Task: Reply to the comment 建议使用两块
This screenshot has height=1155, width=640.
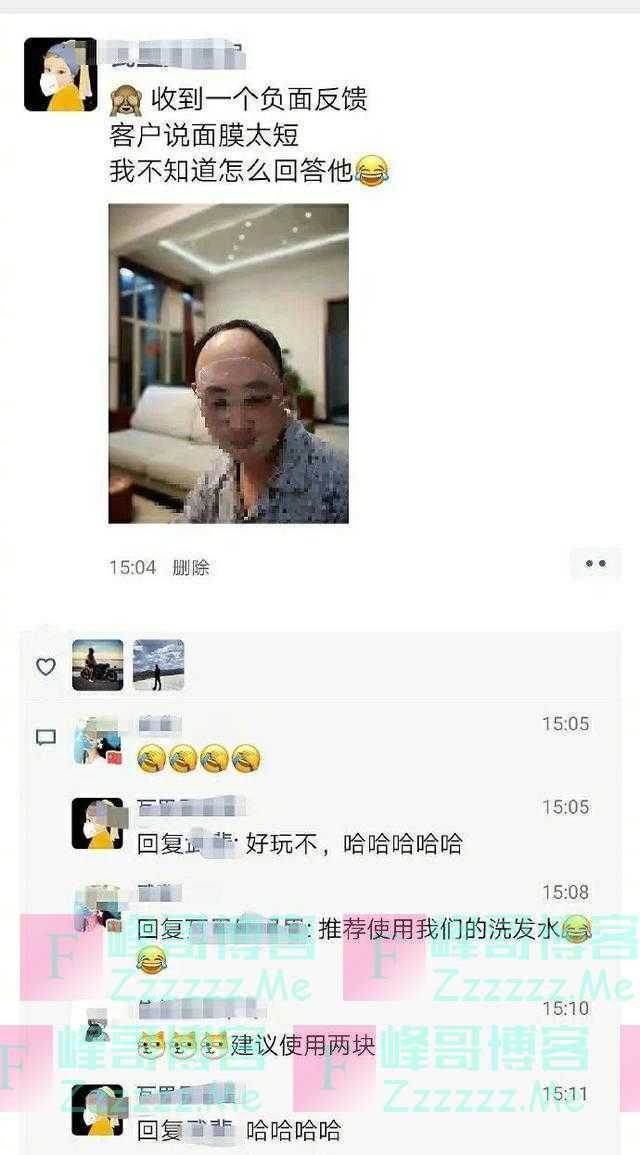Action: [x=303, y=1046]
